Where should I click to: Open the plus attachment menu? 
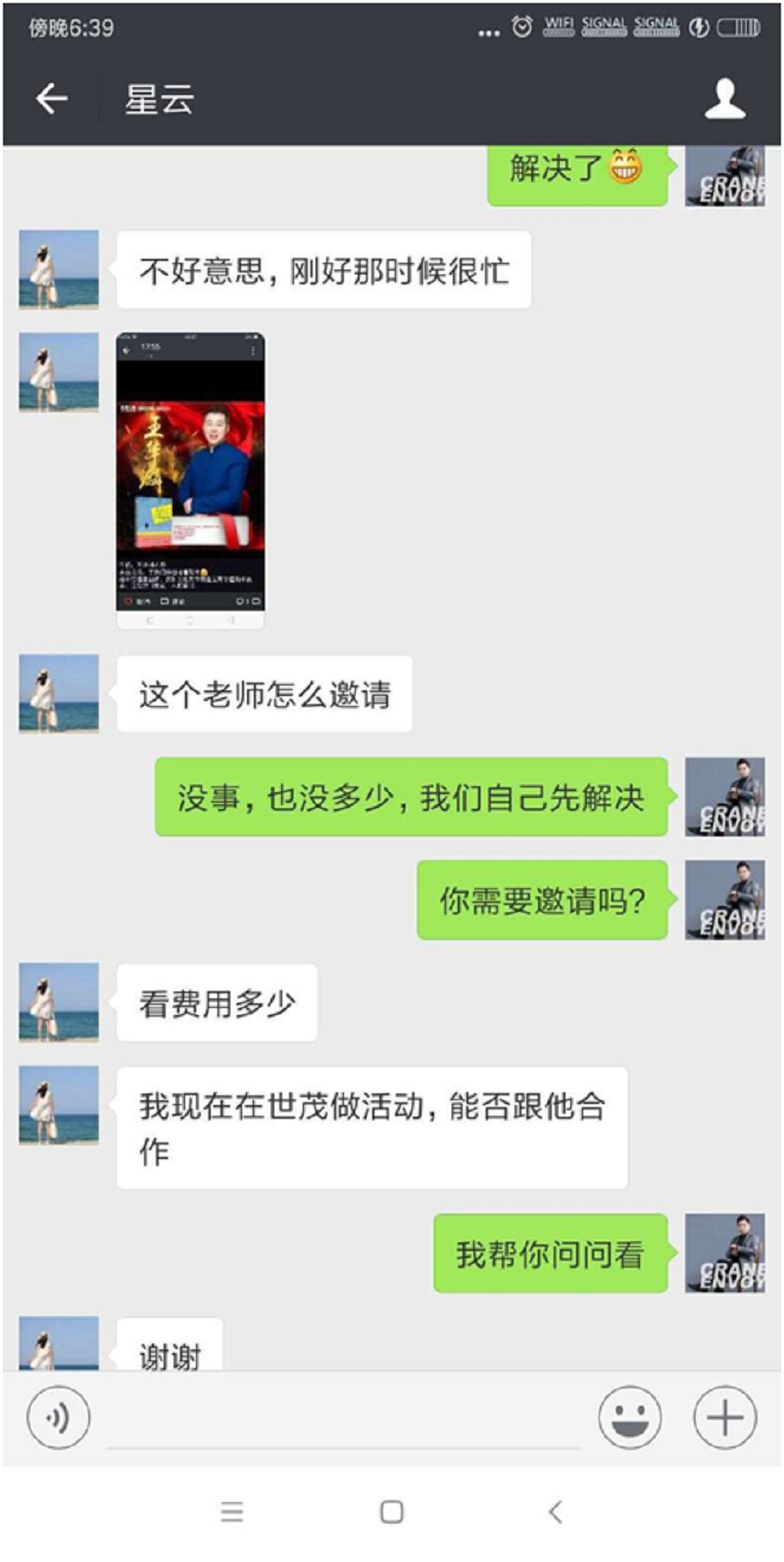(724, 1417)
